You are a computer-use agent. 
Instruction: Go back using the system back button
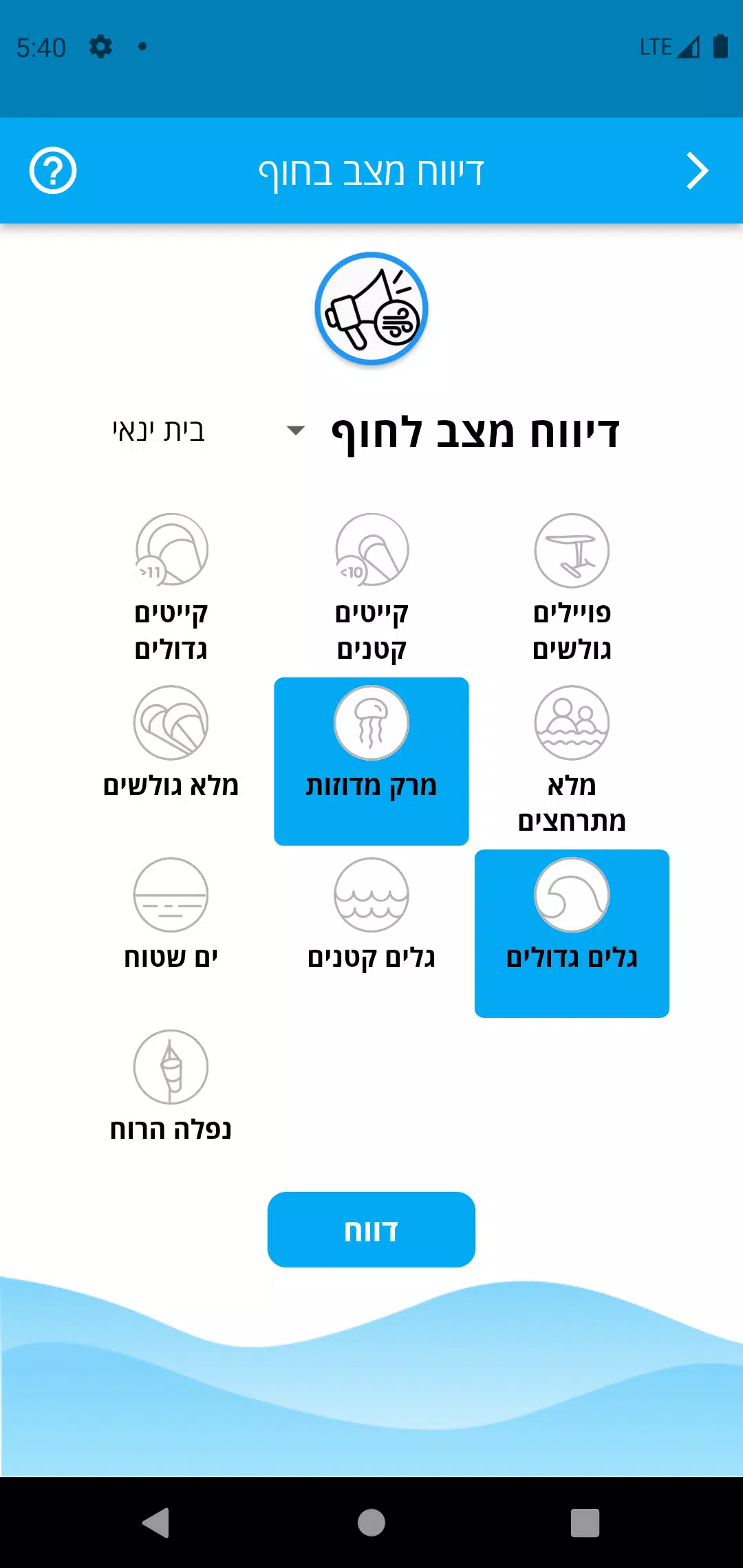point(156,1522)
